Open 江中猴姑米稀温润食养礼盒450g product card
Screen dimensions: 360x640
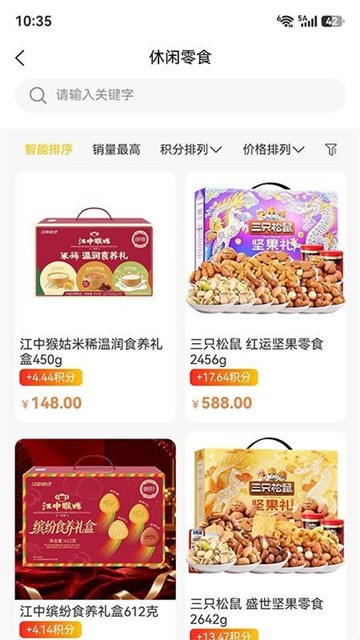(x=96, y=296)
